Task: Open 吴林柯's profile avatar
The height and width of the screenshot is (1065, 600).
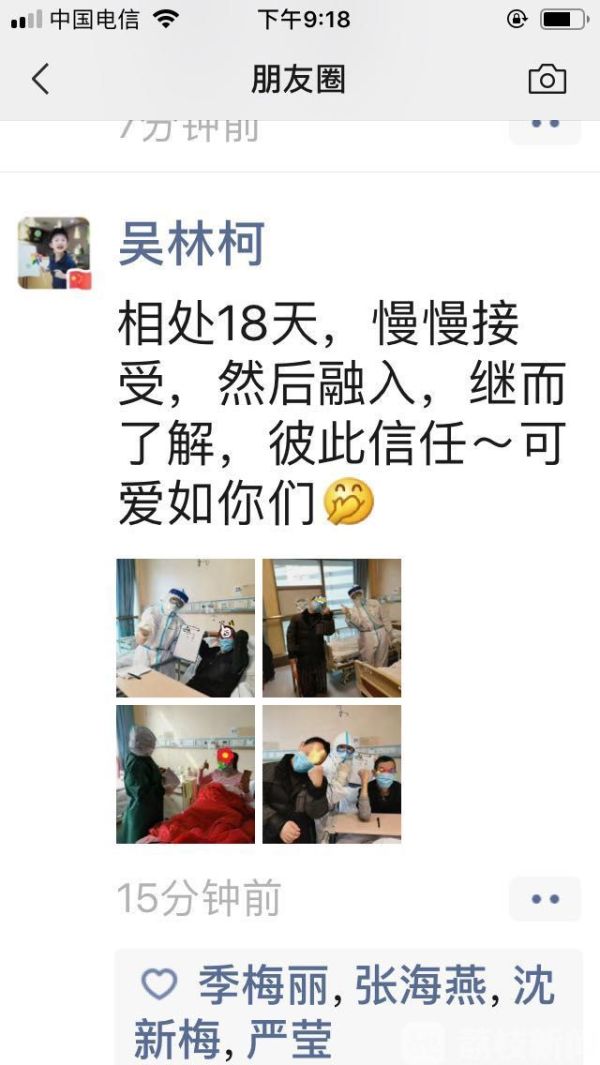Action: click(x=54, y=253)
